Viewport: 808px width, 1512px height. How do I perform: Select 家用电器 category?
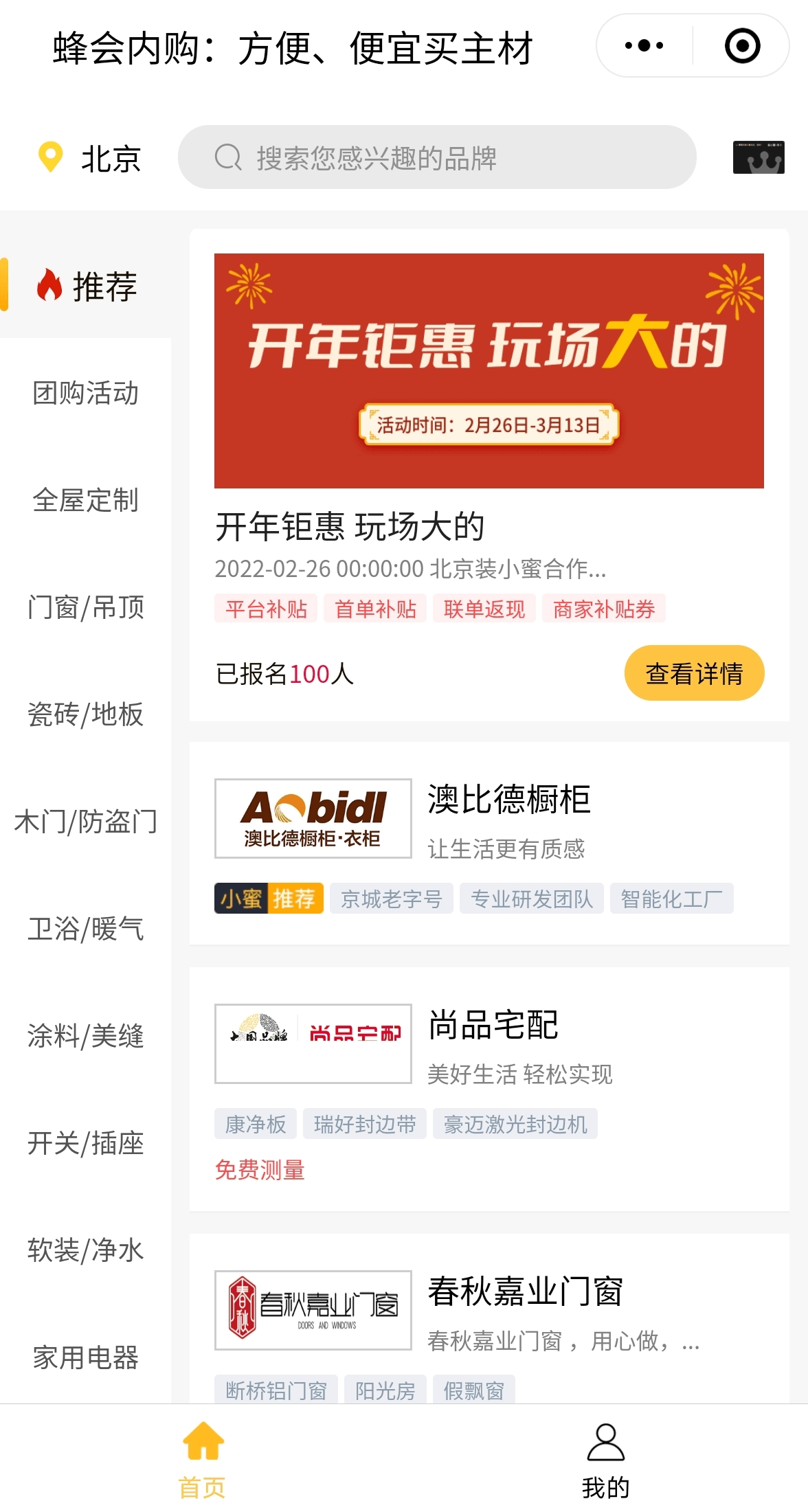[x=86, y=1357]
